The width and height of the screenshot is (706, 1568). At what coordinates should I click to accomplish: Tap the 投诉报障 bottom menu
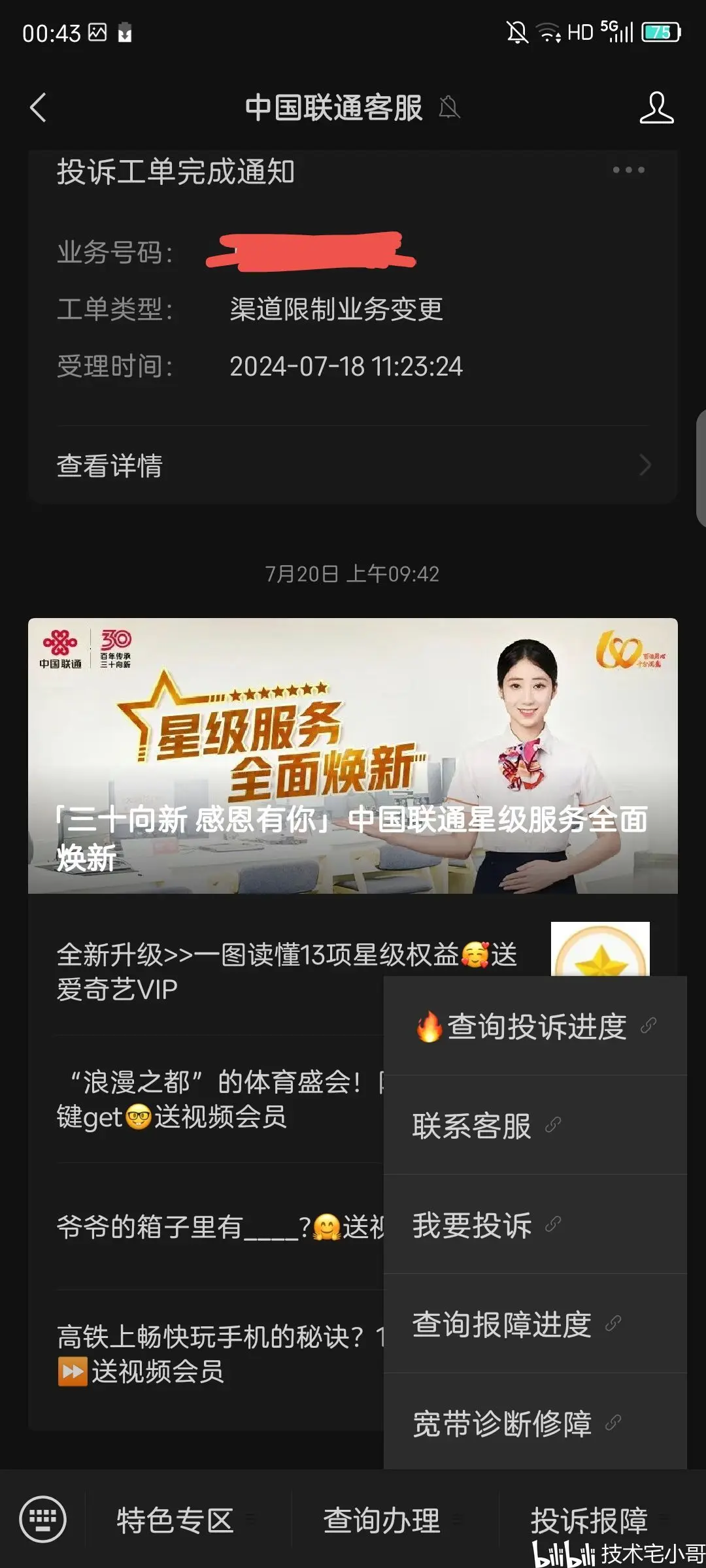(588, 1519)
